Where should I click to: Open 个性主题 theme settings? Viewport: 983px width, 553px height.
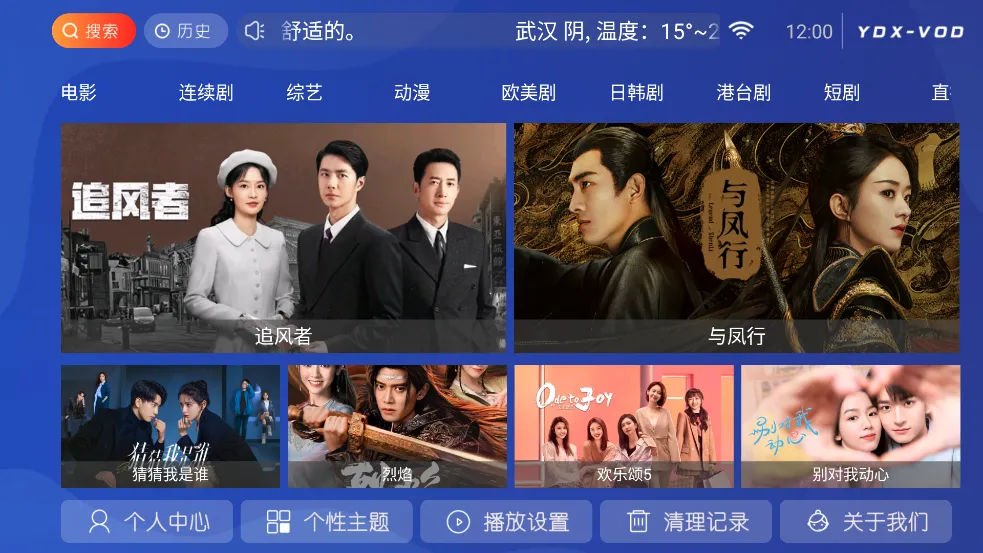326,521
